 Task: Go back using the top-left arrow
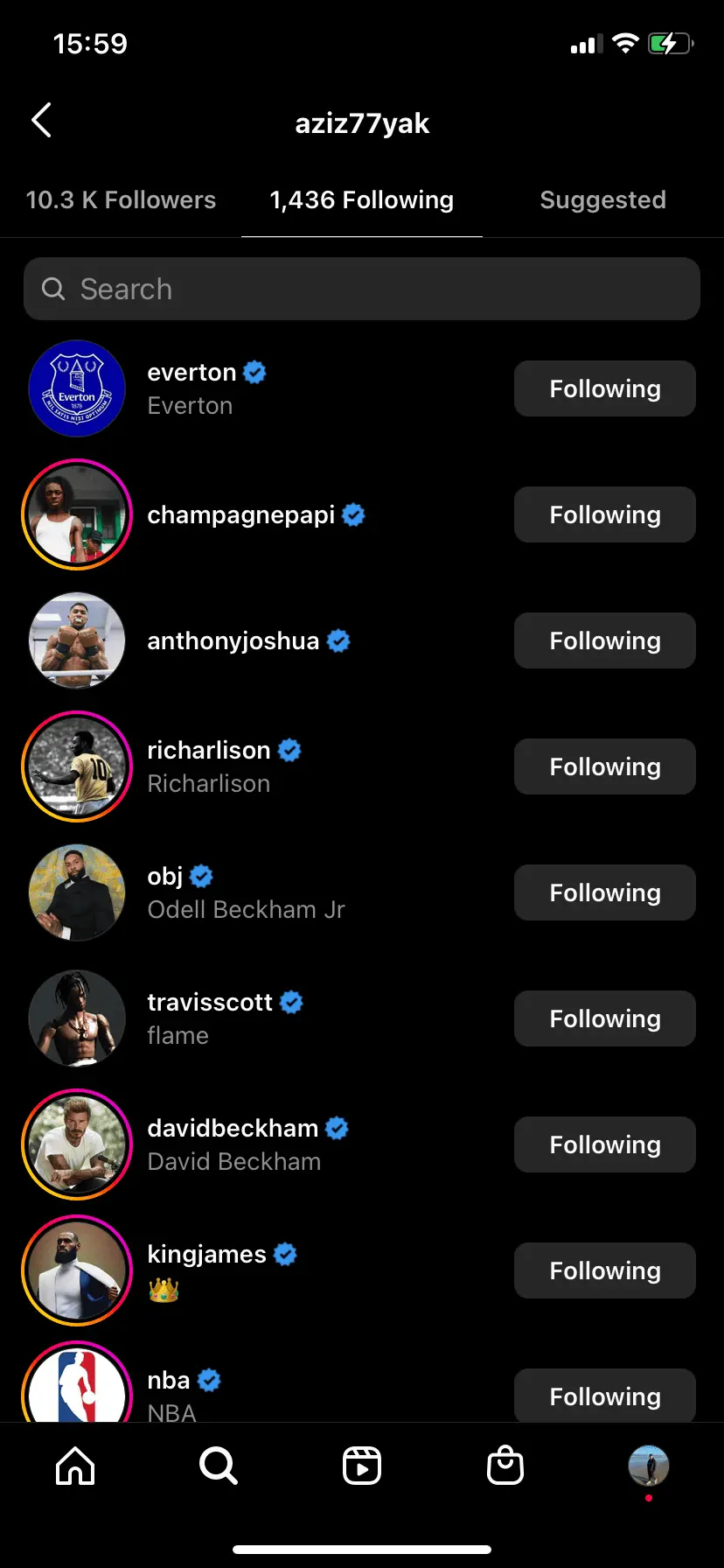pyautogui.click(x=41, y=121)
